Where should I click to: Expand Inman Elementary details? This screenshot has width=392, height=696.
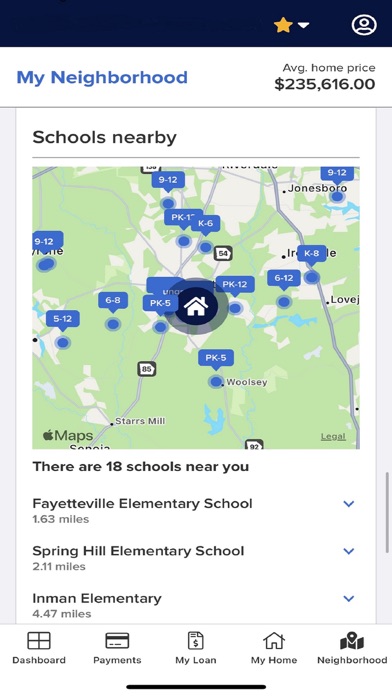point(349,598)
